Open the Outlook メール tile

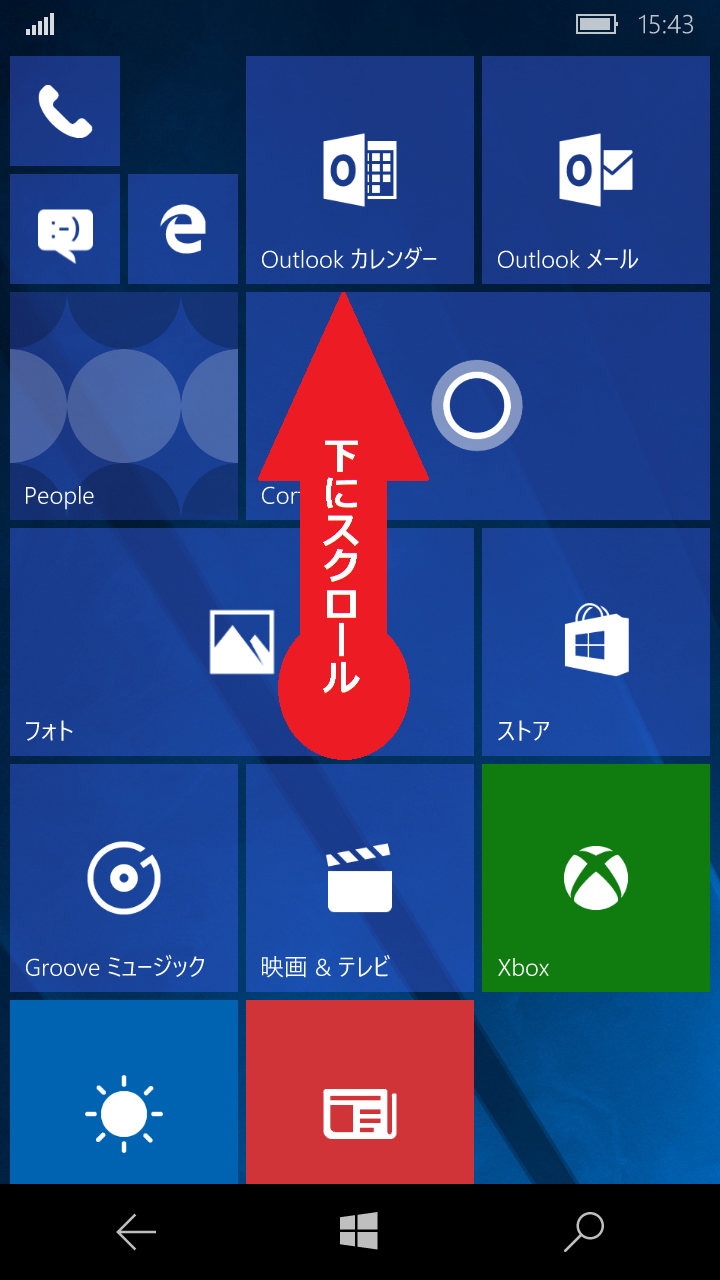[x=595, y=170]
